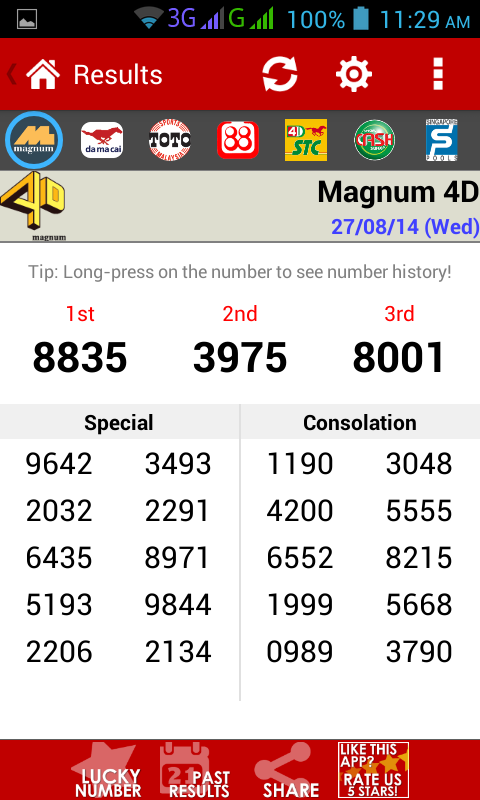
Task: Open Lucky Number
Action: (106, 770)
